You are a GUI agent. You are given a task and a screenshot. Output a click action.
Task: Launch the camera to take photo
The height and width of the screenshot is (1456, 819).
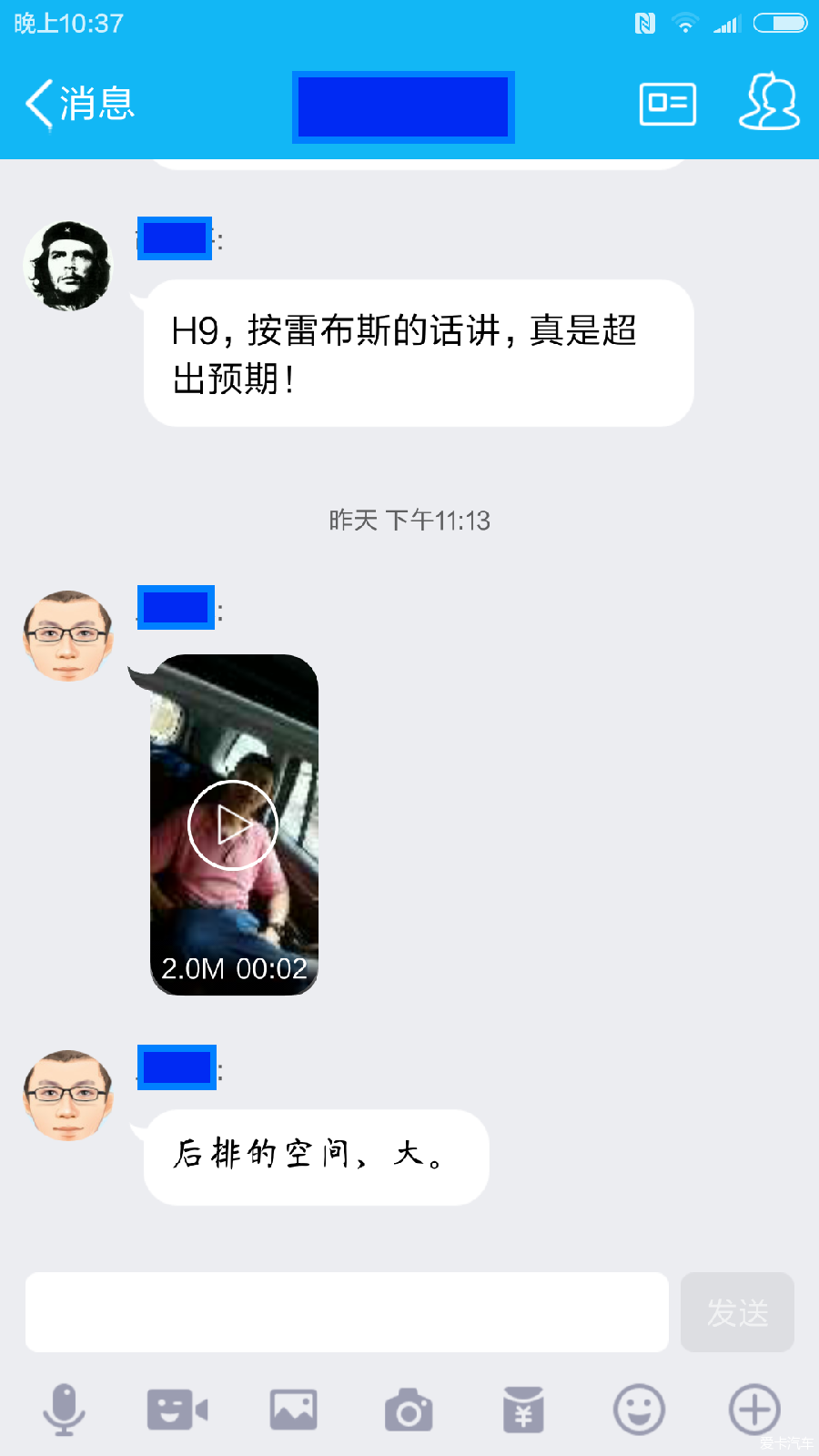[x=409, y=1410]
